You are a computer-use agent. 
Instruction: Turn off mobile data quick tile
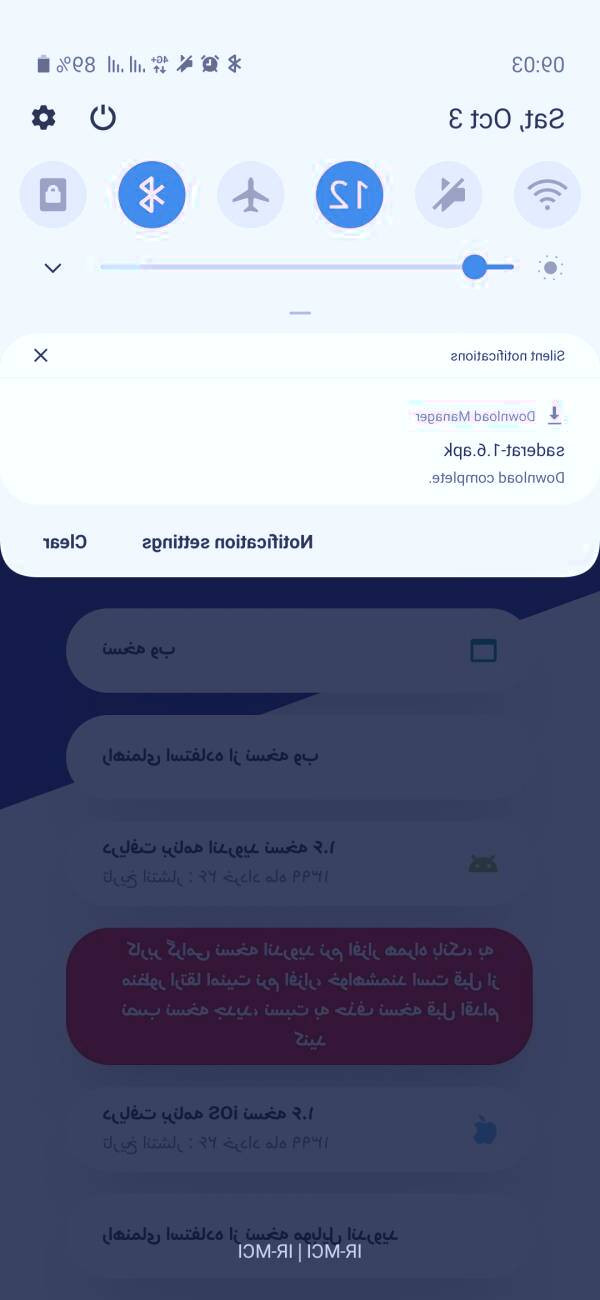click(x=349, y=195)
